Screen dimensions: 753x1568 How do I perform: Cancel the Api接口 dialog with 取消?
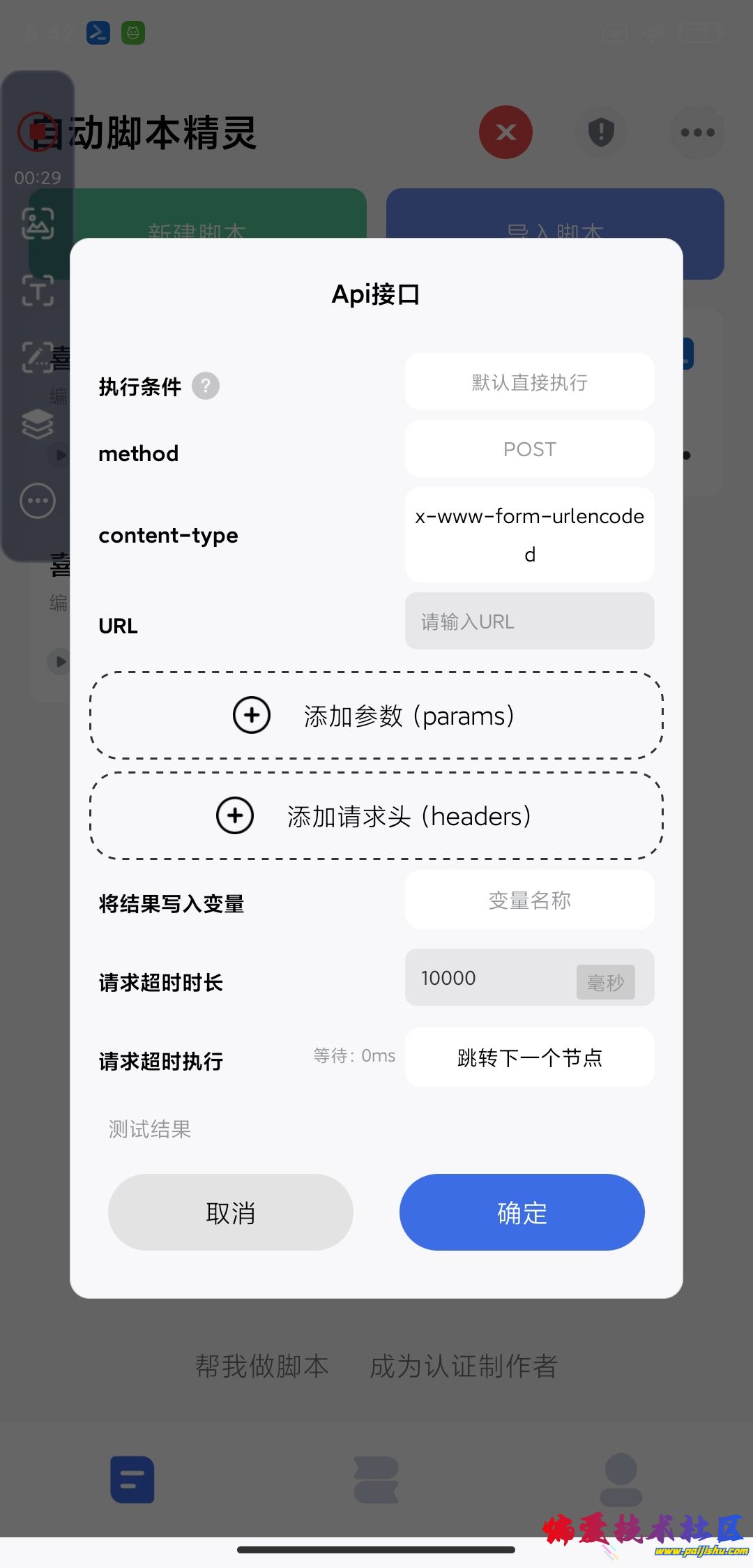pyautogui.click(x=231, y=1213)
